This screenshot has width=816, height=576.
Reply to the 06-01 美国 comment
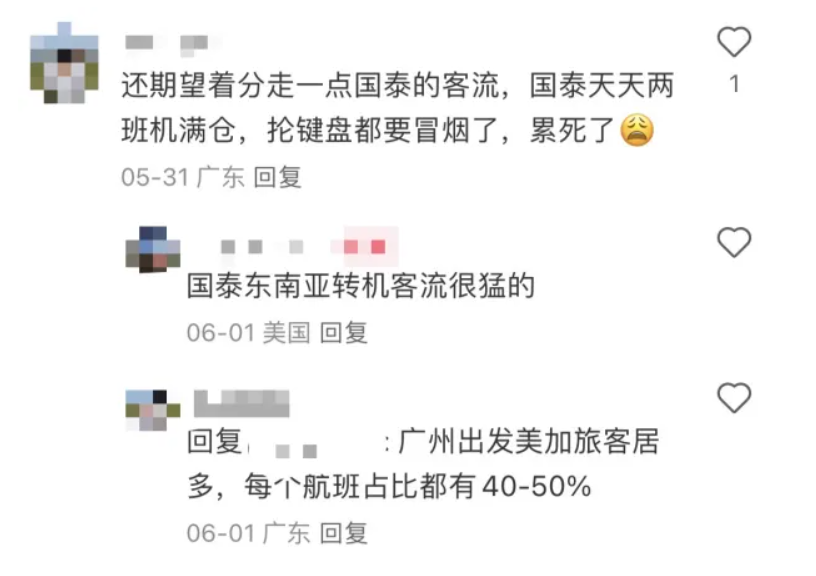(x=343, y=333)
